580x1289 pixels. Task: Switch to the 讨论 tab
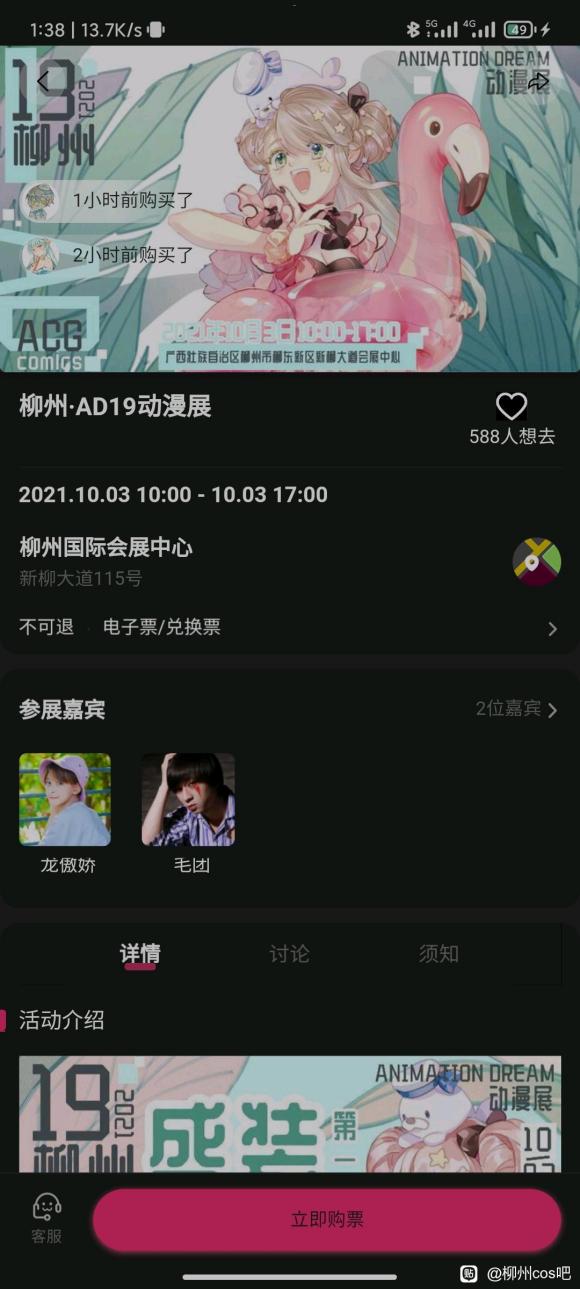[289, 954]
